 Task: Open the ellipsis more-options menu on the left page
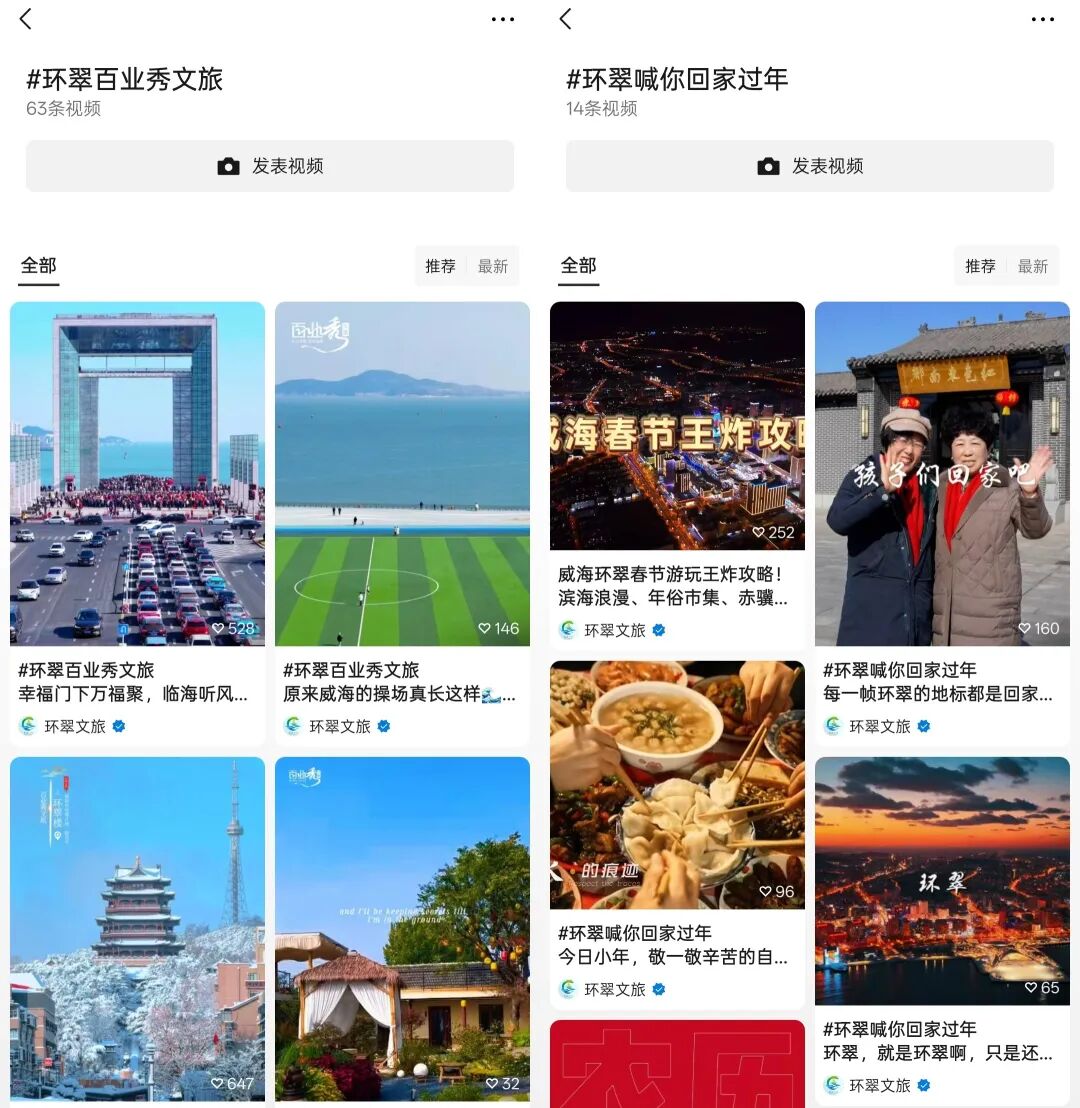(x=503, y=19)
